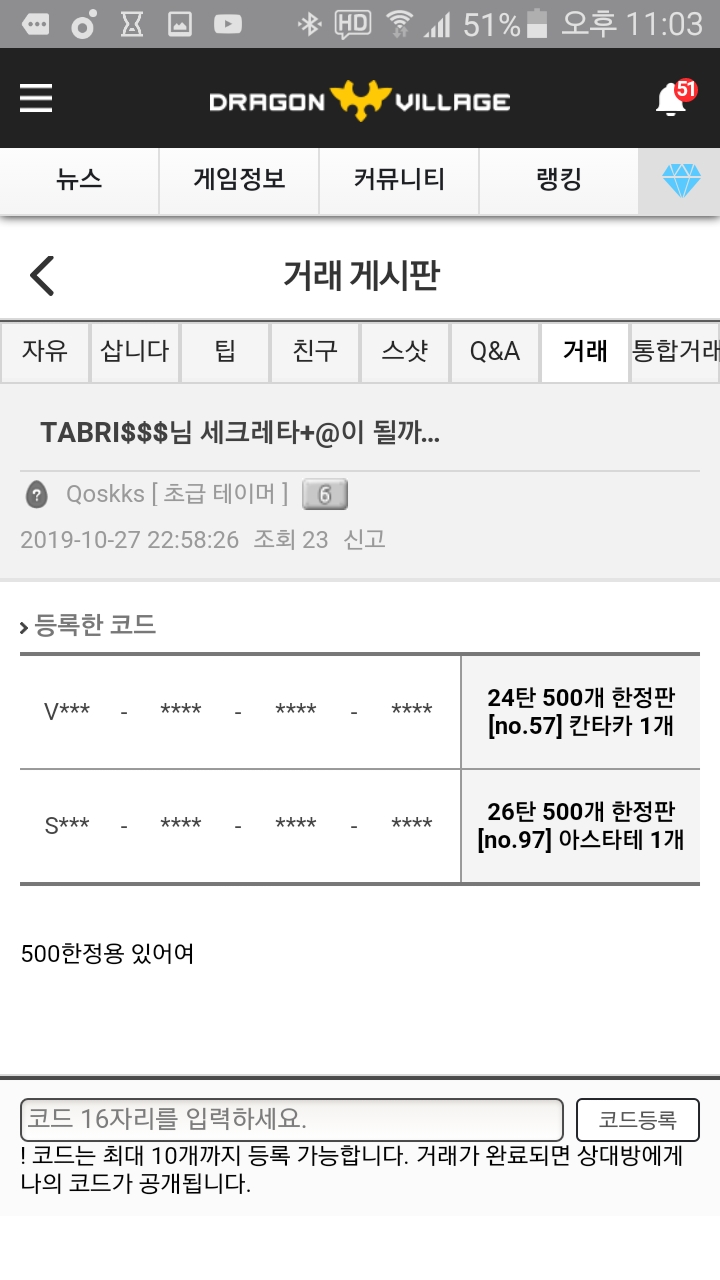Screen dimensions: 720x1280
Task: Open the 커뮤니티 menu
Action: (x=399, y=180)
